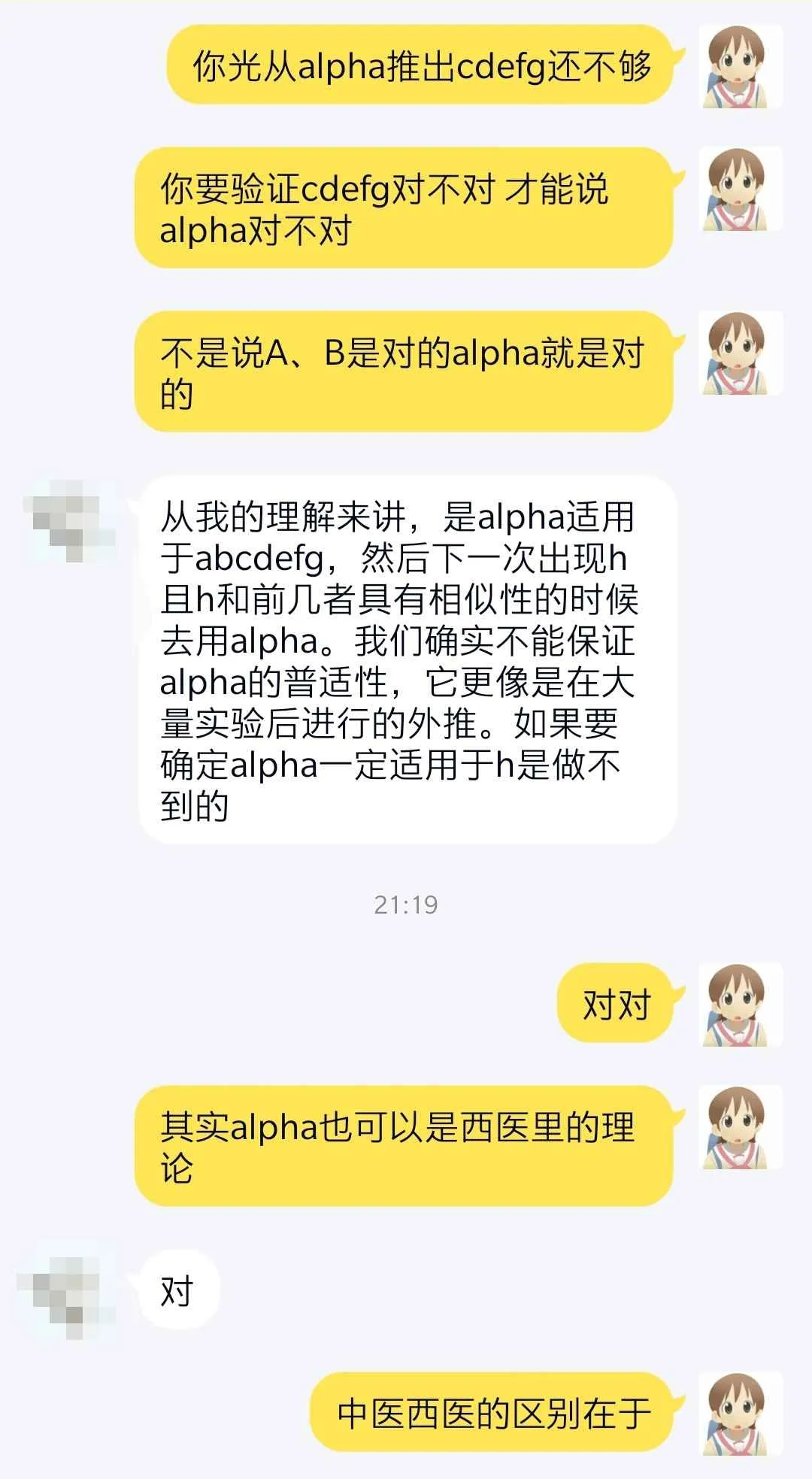
Task: Open avatar next to "其实alpha也可以是西医里的理论"
Action: [741, 1126]
